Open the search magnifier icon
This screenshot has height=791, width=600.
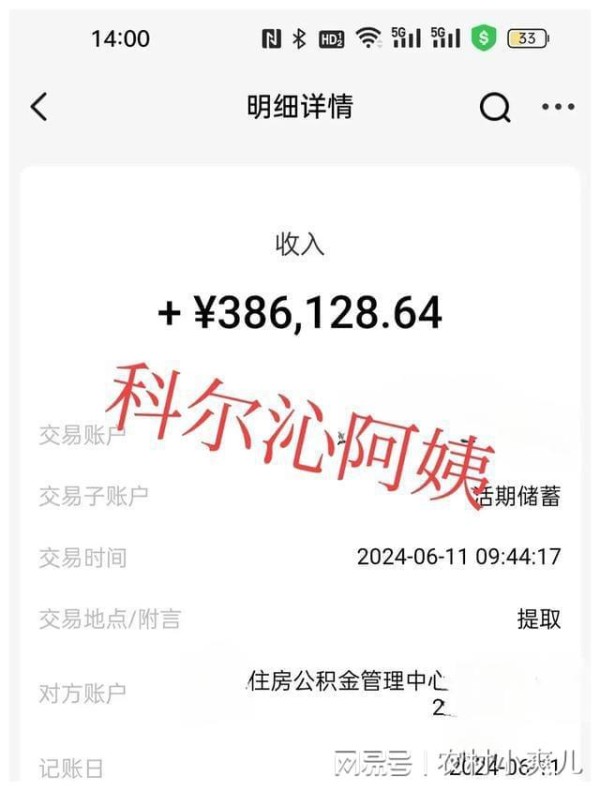click(x=495, y=108)
